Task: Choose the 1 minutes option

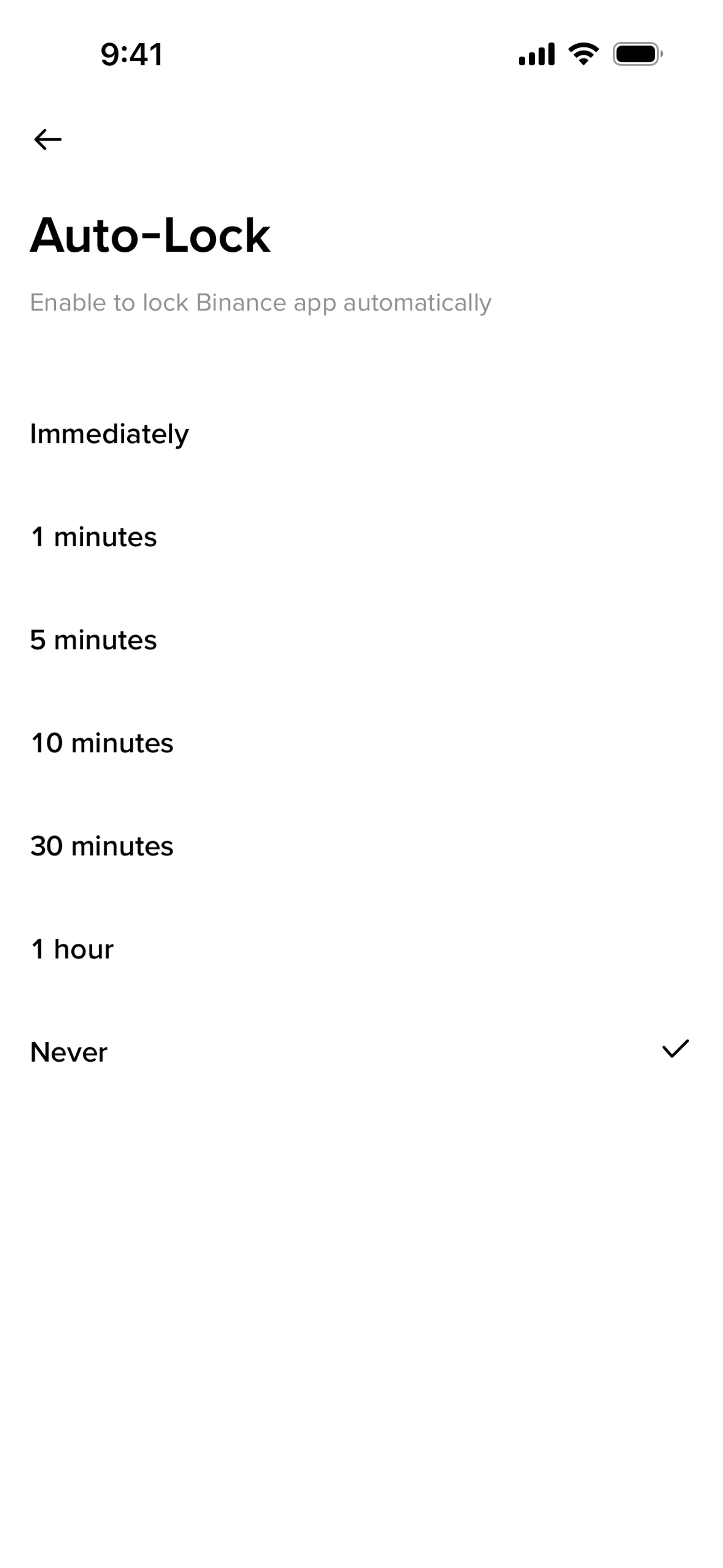Action: pyautogui.click(x=94, y=537)
